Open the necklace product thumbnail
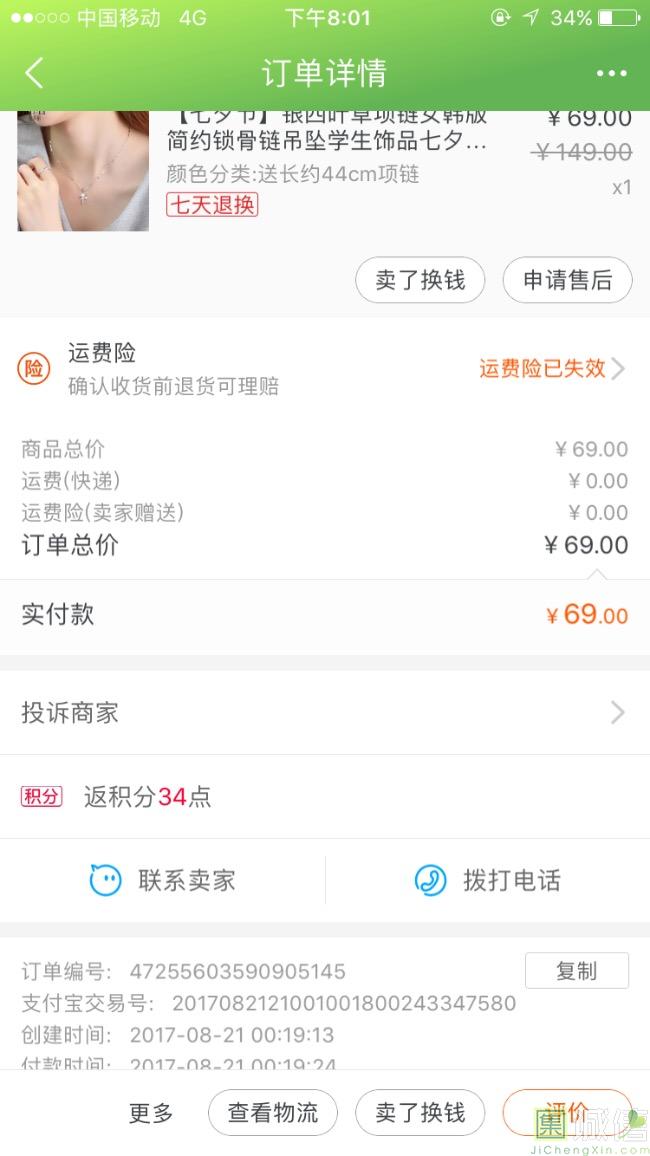This screenshot has width=650, height=1156. (x=83, y=171)
